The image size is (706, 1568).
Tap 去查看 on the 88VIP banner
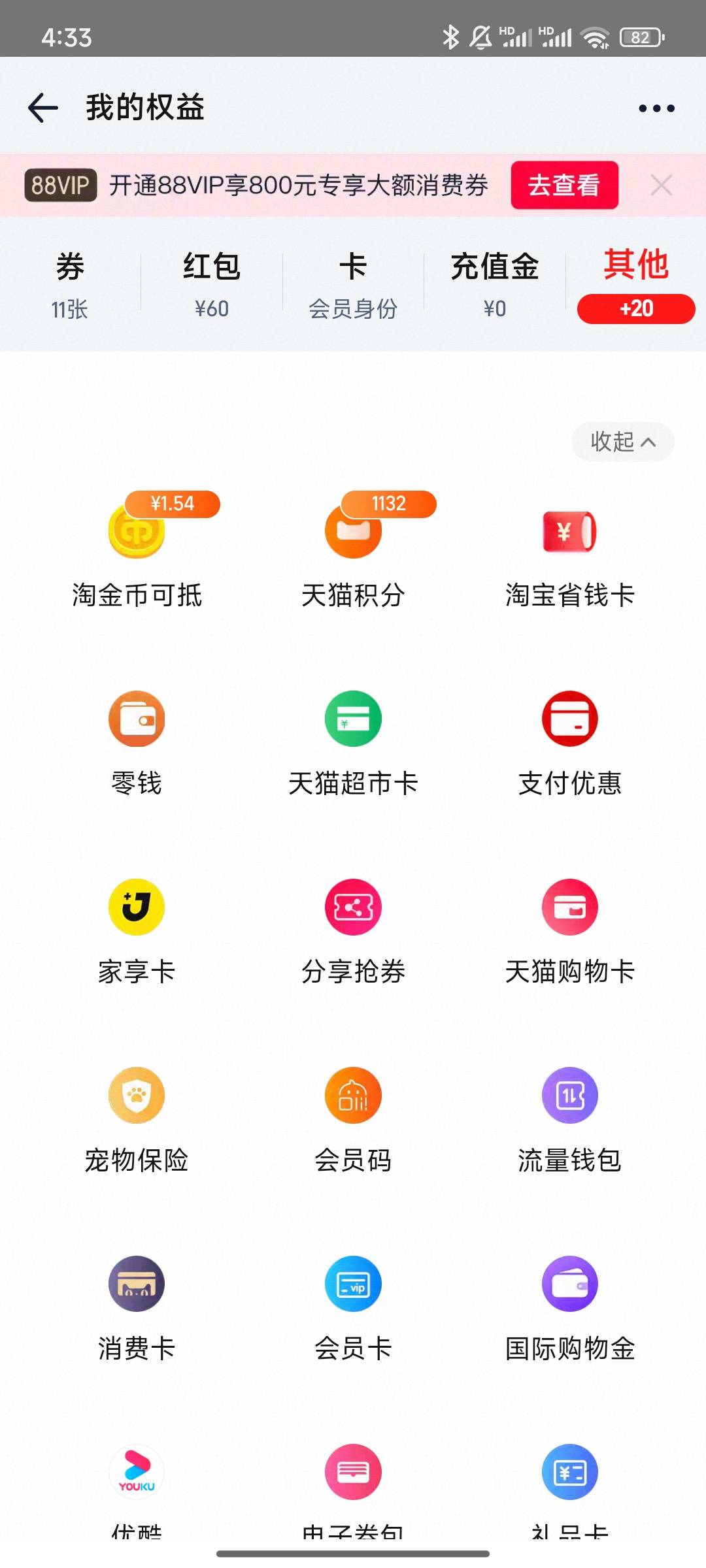pos(564,186)
